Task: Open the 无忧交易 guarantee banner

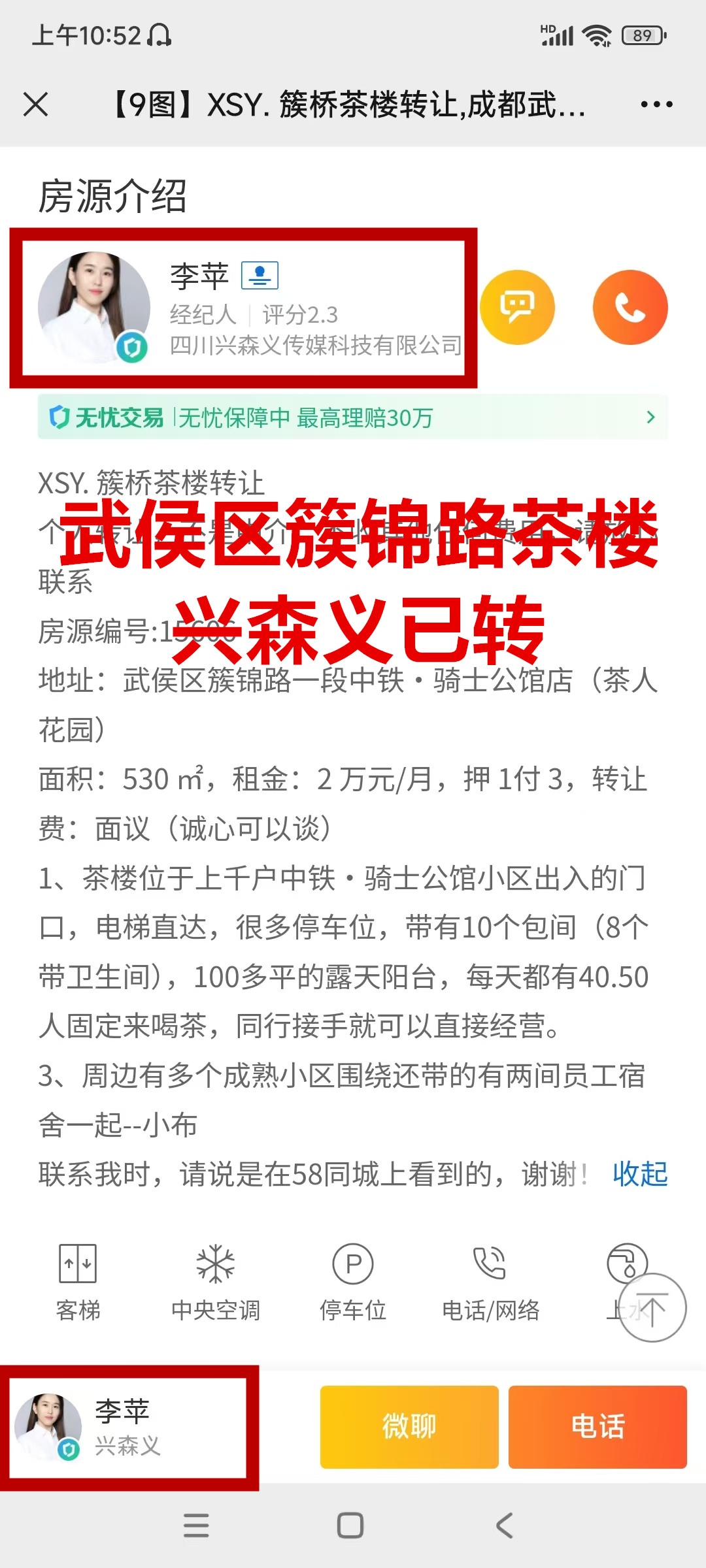Action: coord(353,417)
